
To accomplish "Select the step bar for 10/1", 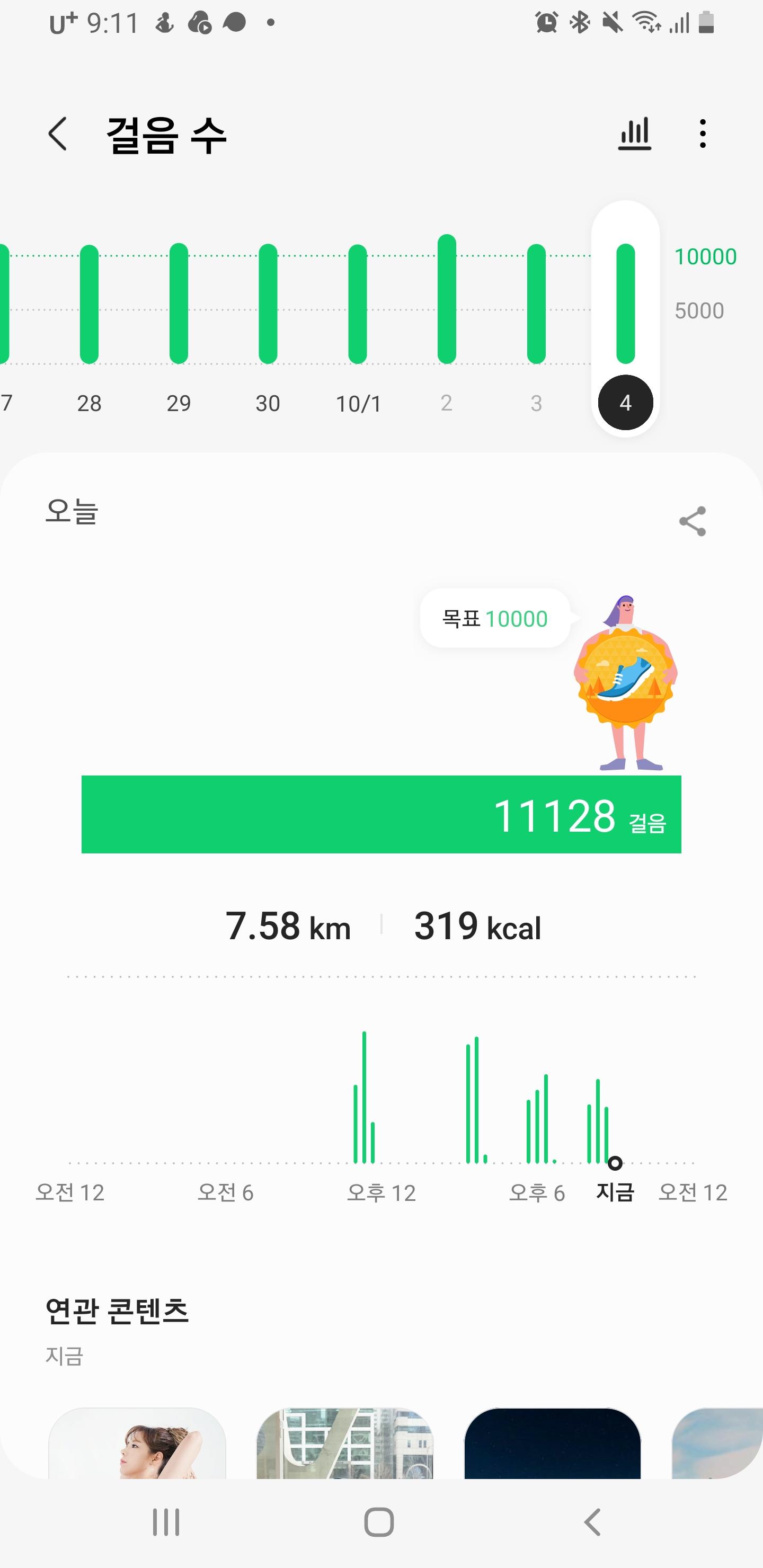I will [x=358, y=305].
